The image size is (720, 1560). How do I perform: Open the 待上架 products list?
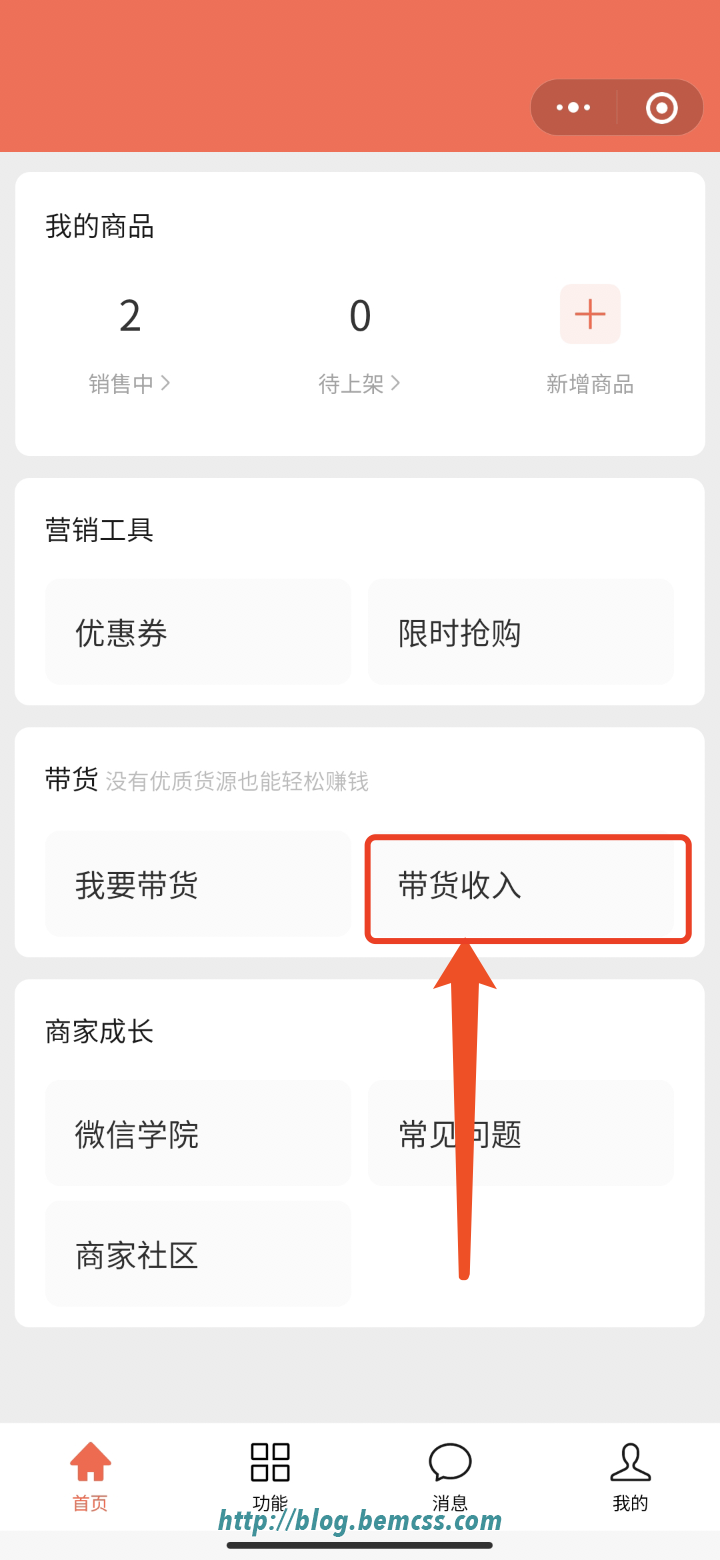360,383
